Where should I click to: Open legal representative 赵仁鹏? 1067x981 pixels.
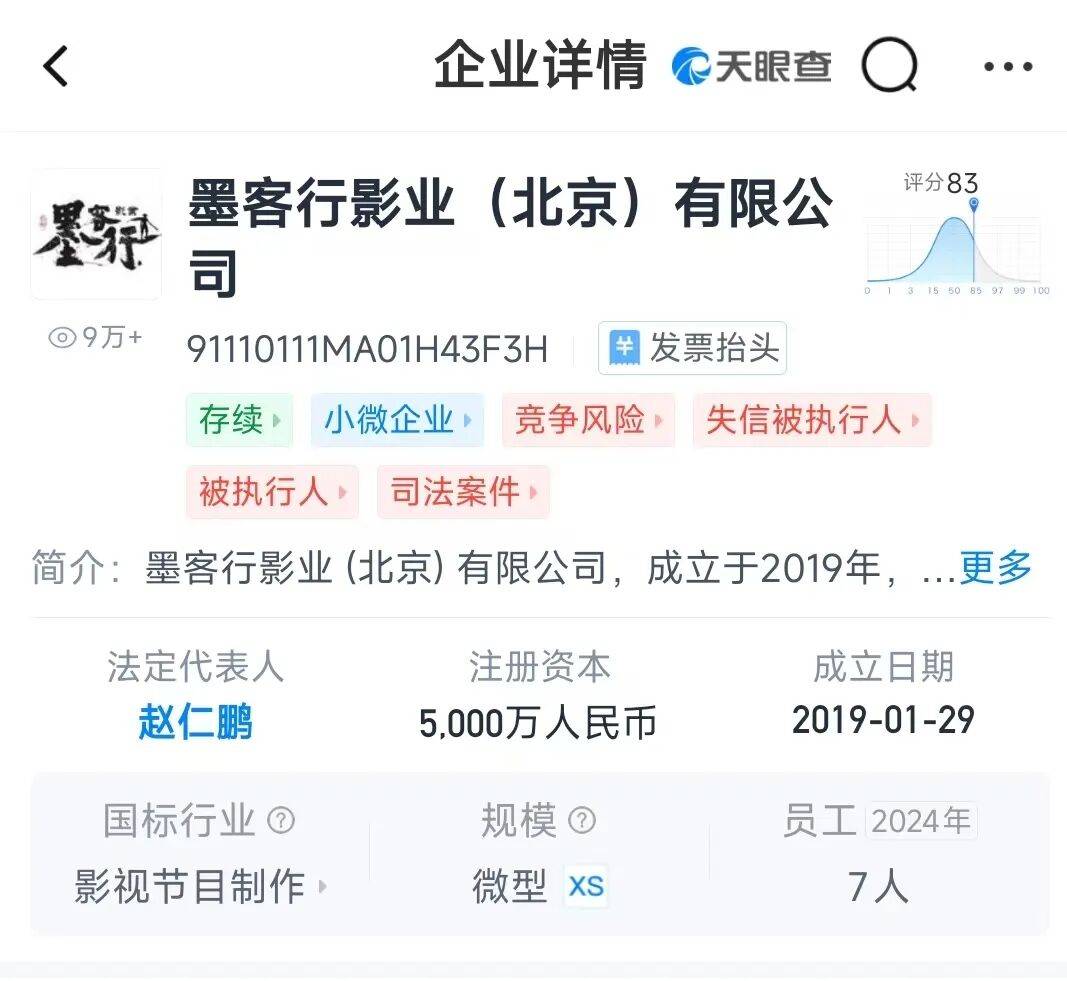pyautogui.click(x=195, y=722)
